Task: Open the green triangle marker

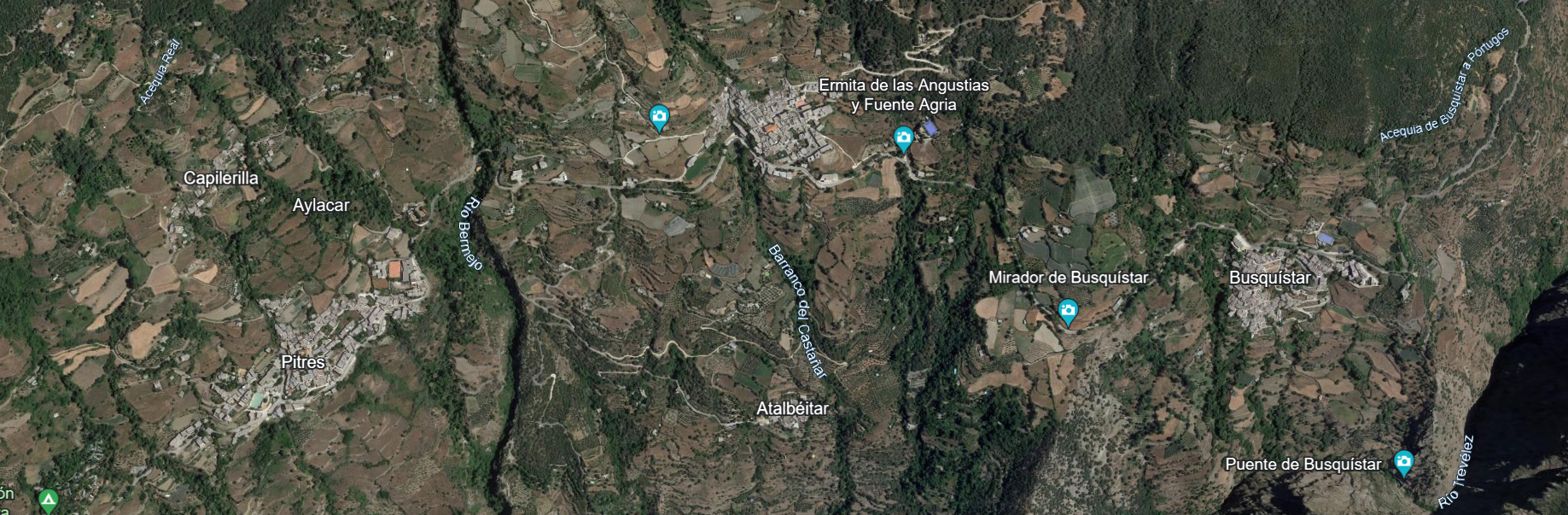Action: (49, 500)
